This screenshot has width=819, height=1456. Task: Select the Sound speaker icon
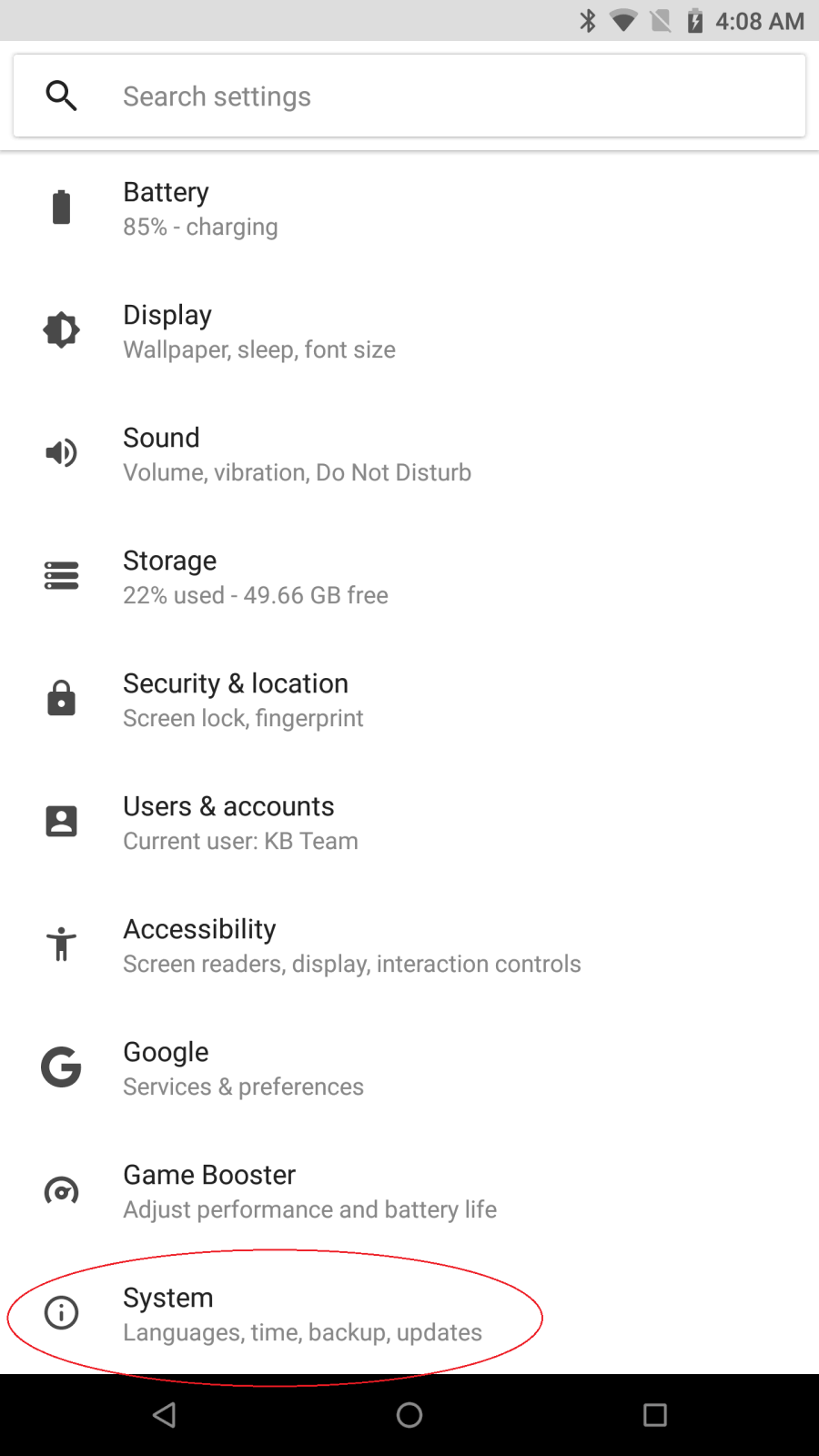click(x=61, y=453)
